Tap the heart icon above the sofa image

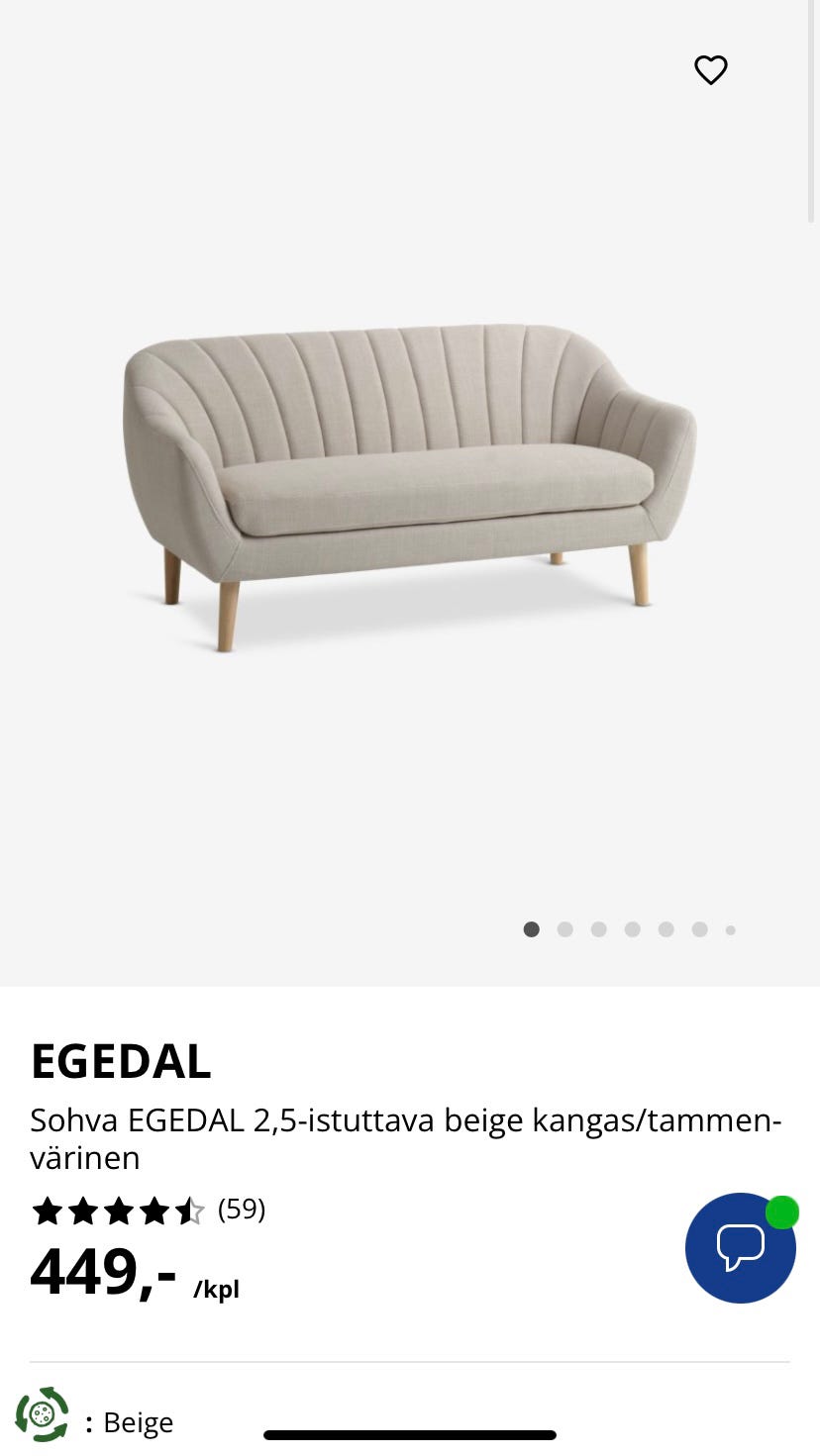click(x=710, y=69)
